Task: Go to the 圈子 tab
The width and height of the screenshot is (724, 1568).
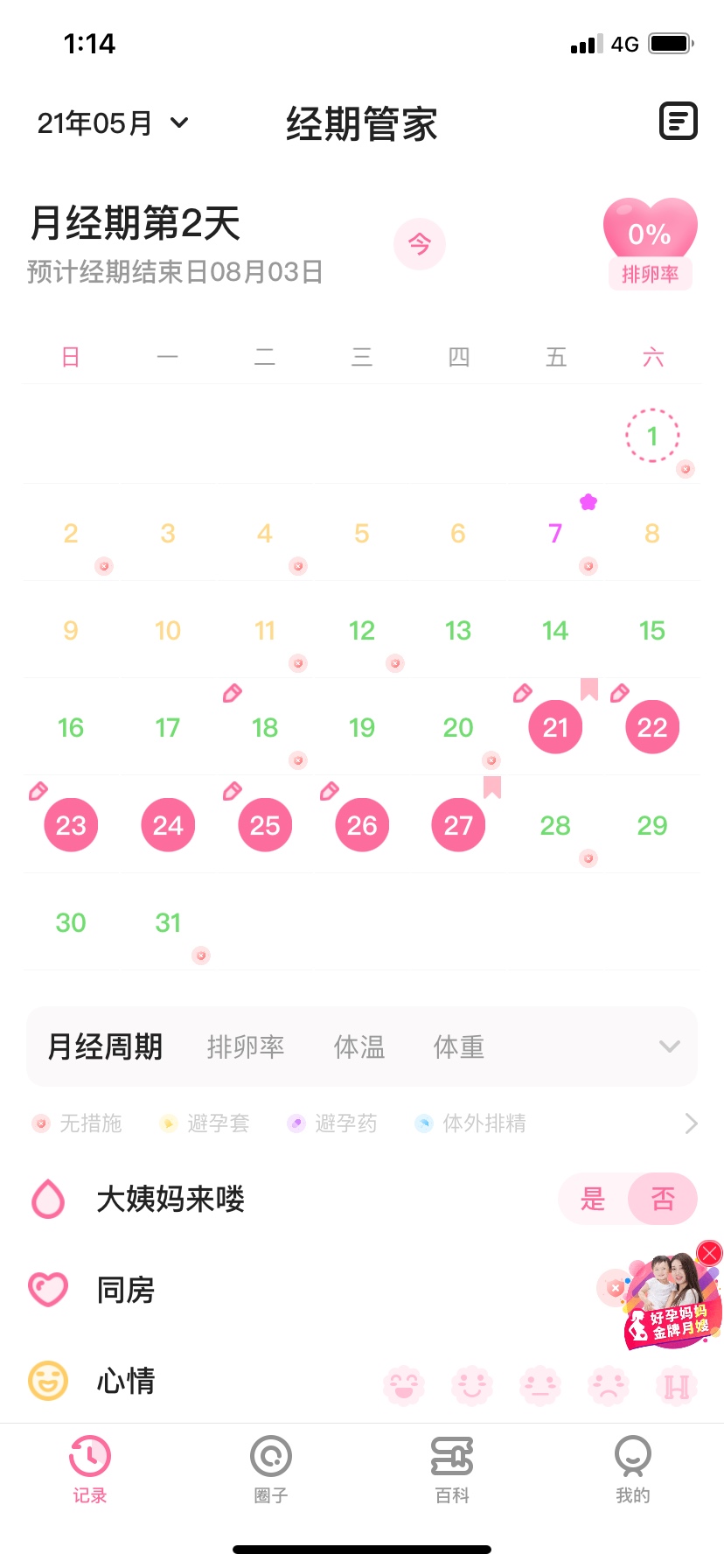Action: (x=270, y=1470)
